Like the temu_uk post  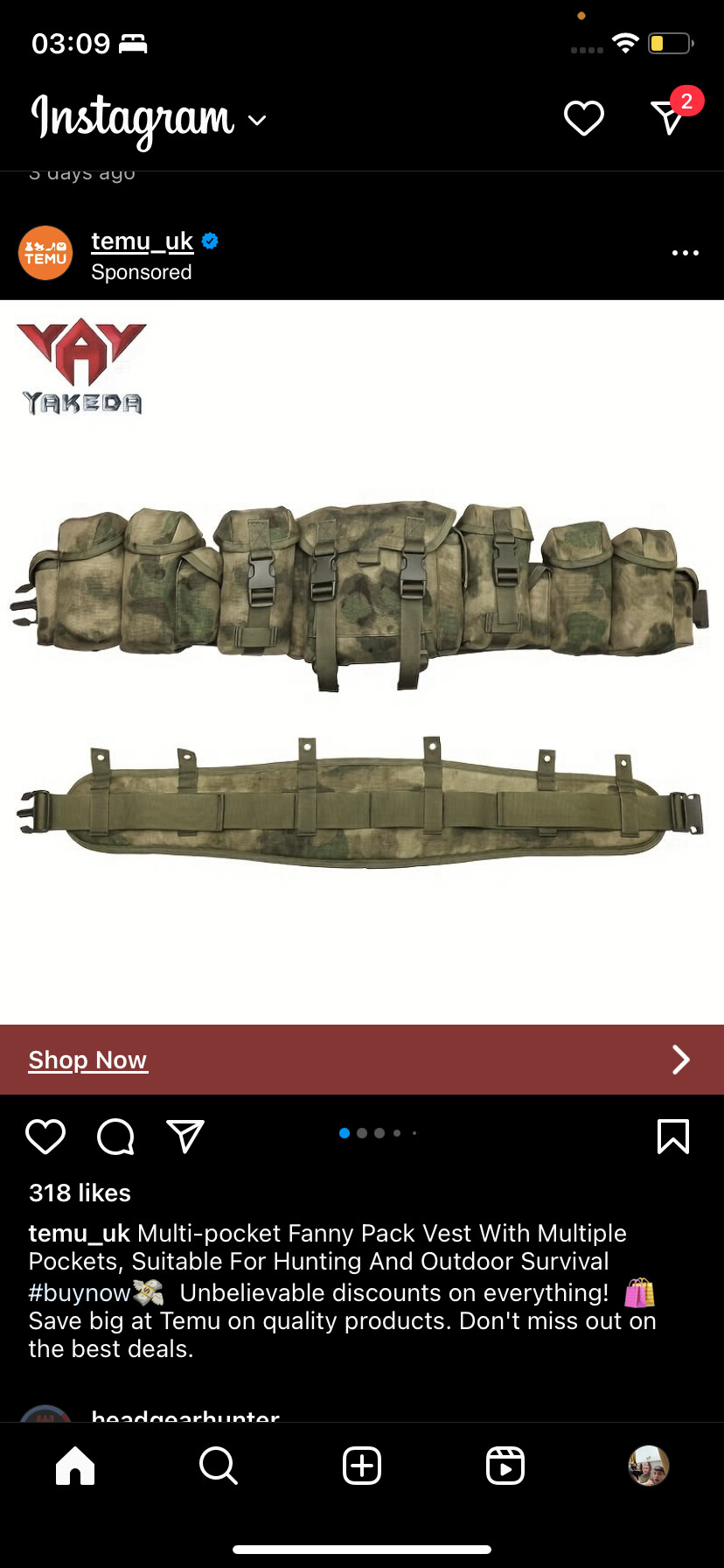tap(45, 1136)
